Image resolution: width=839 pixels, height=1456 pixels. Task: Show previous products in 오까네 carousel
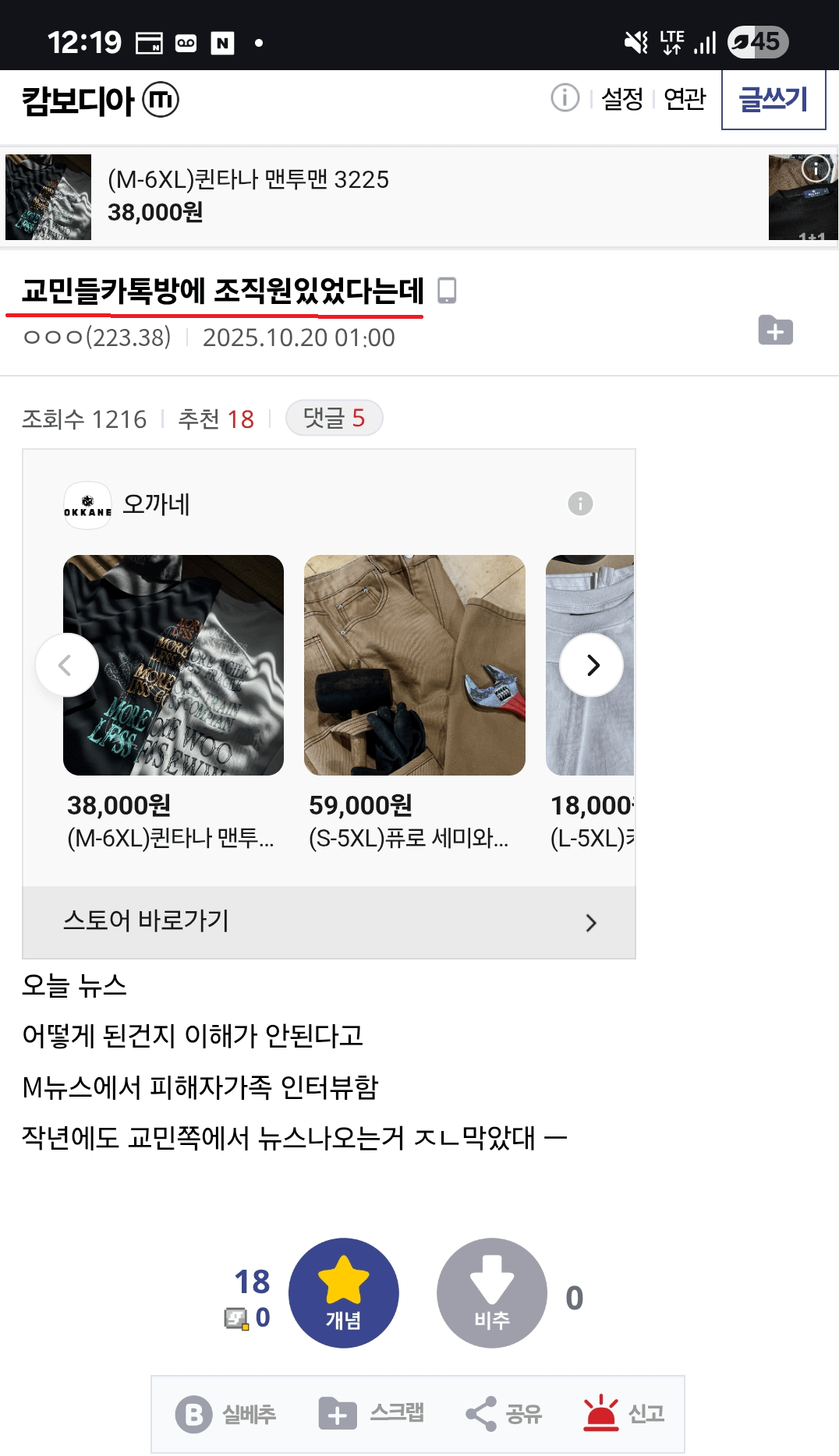point(66,665)
